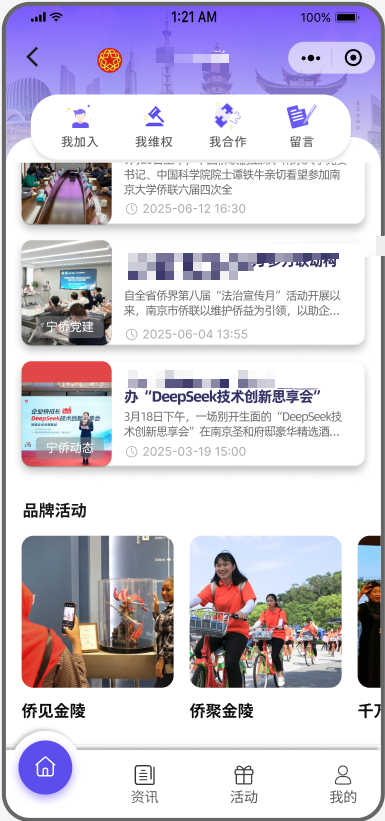Open the 宁侨党建 article from 2025-06-04
385x821 pixels.
(x=193, y=293)
